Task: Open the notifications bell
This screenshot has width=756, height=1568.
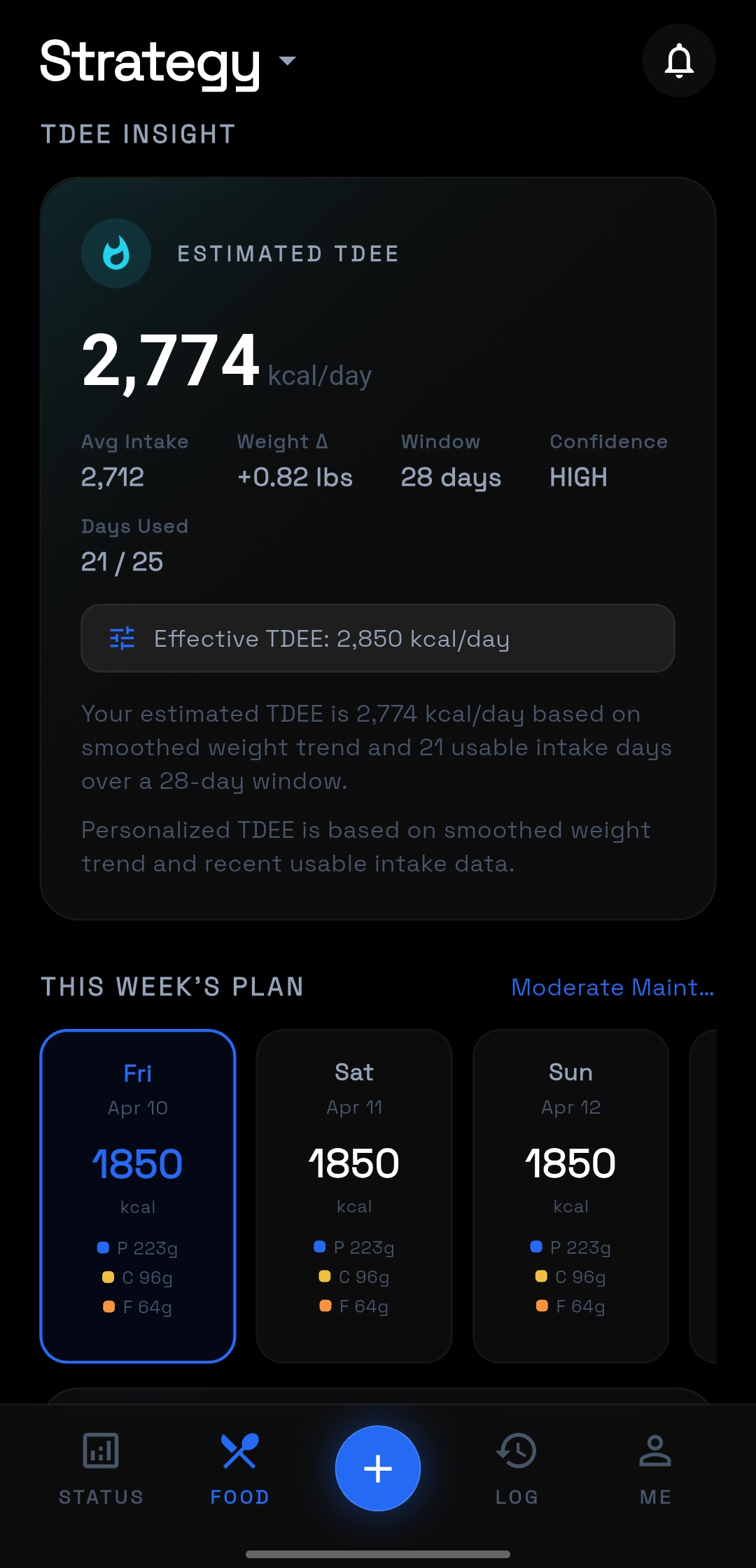Action: (x=678, y=61)
